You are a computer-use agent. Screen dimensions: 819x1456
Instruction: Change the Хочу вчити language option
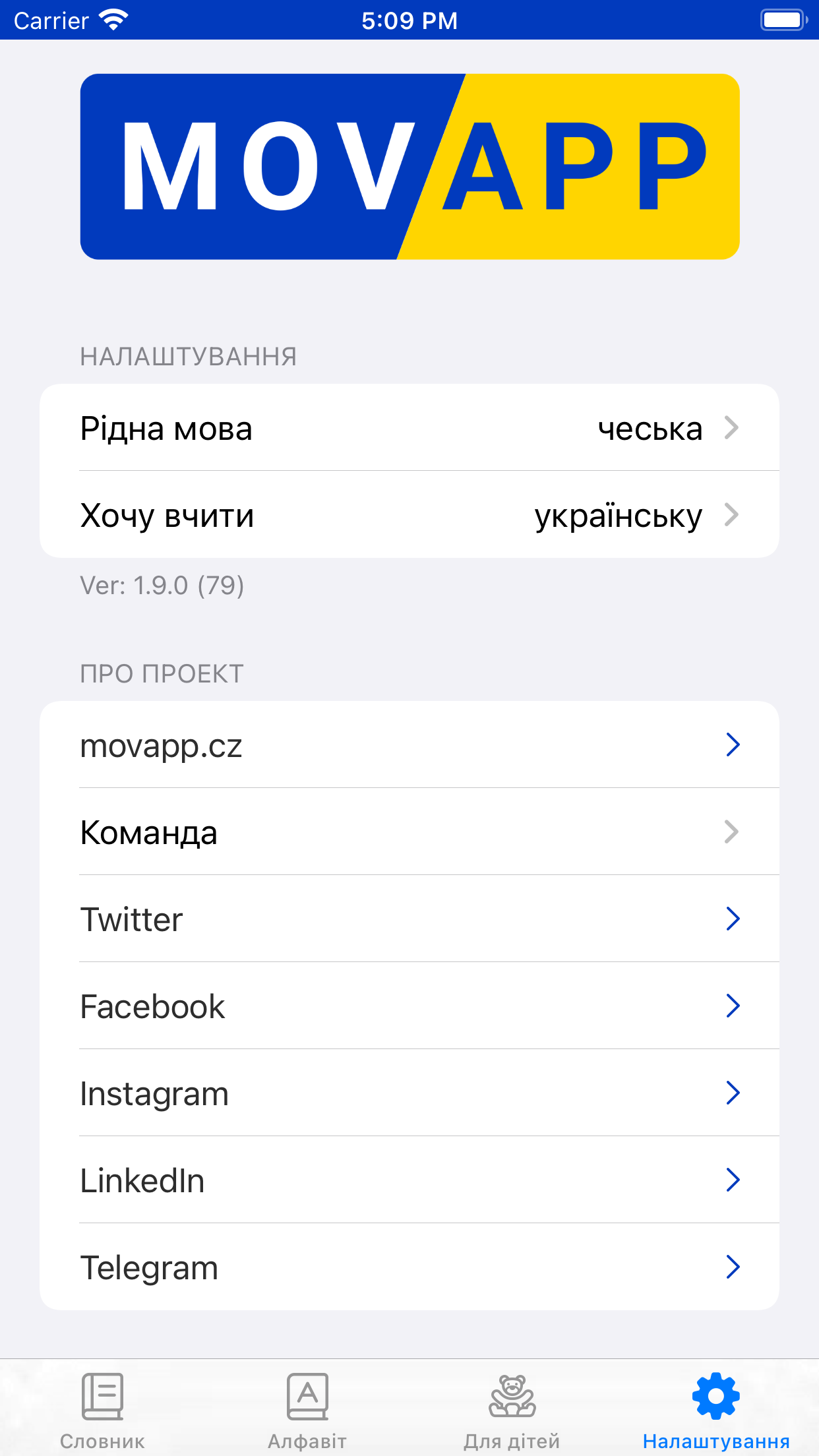[x=409, y=514]
